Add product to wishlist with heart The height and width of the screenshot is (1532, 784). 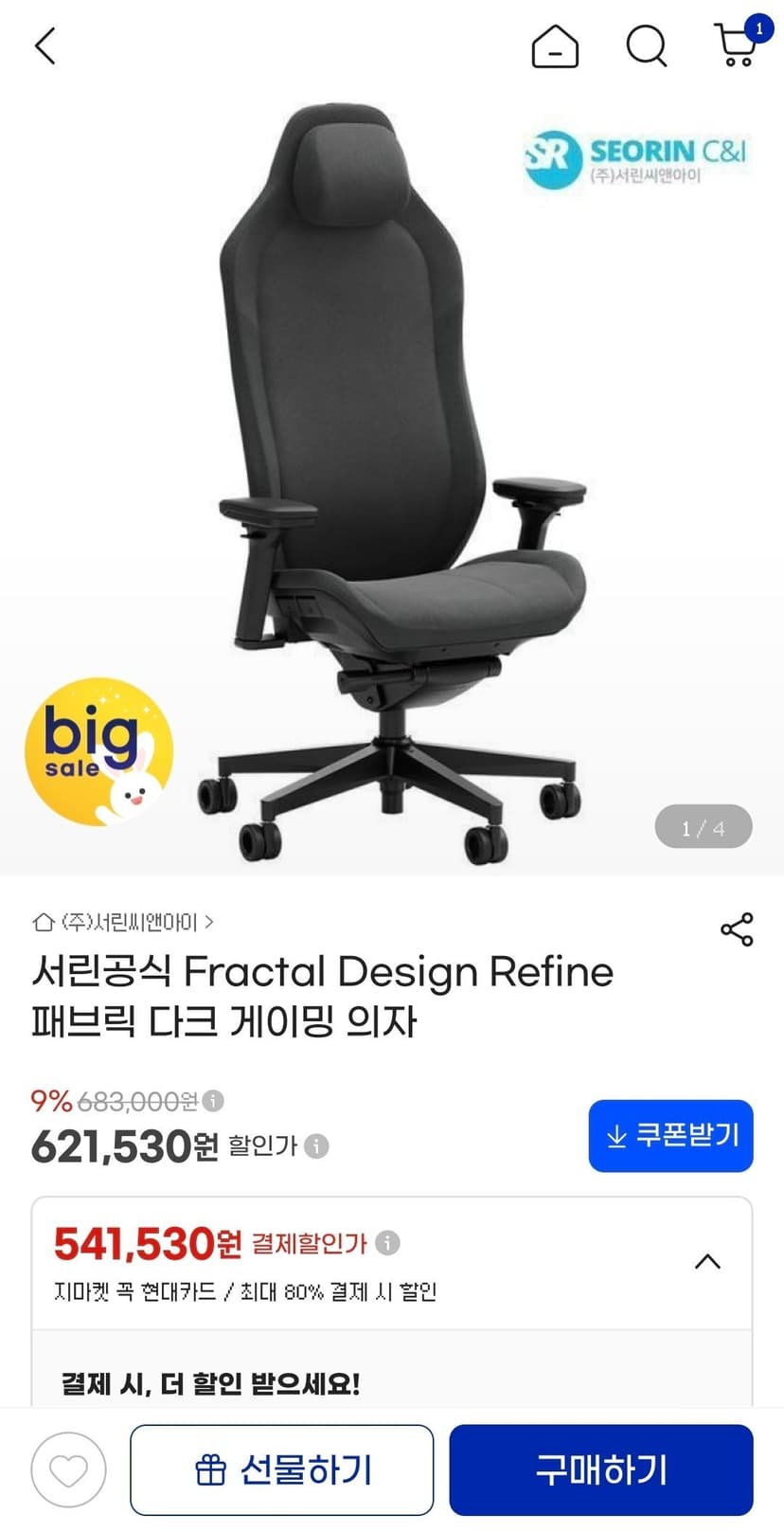tap(68, 1470)
